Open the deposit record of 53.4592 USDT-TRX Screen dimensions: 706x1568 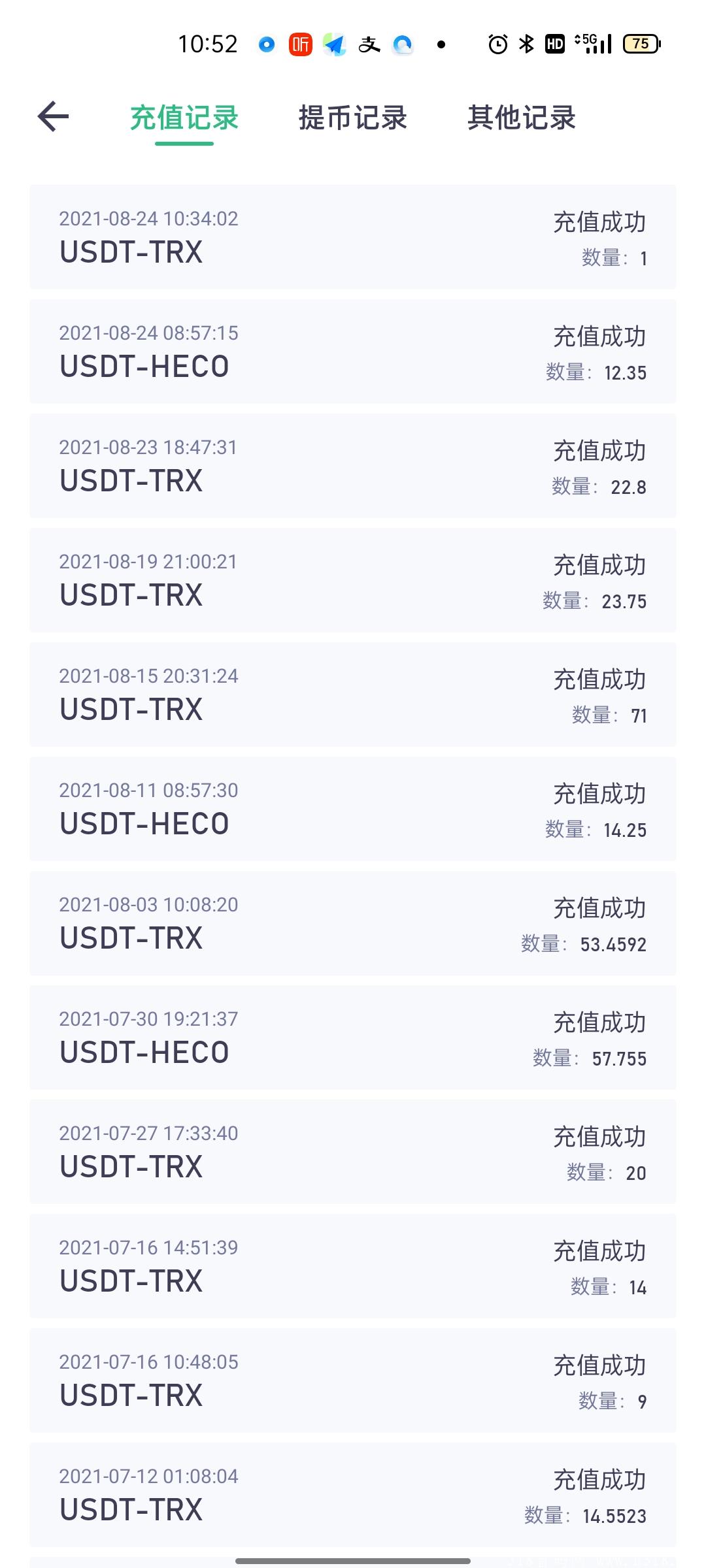(x=353, y=923)
